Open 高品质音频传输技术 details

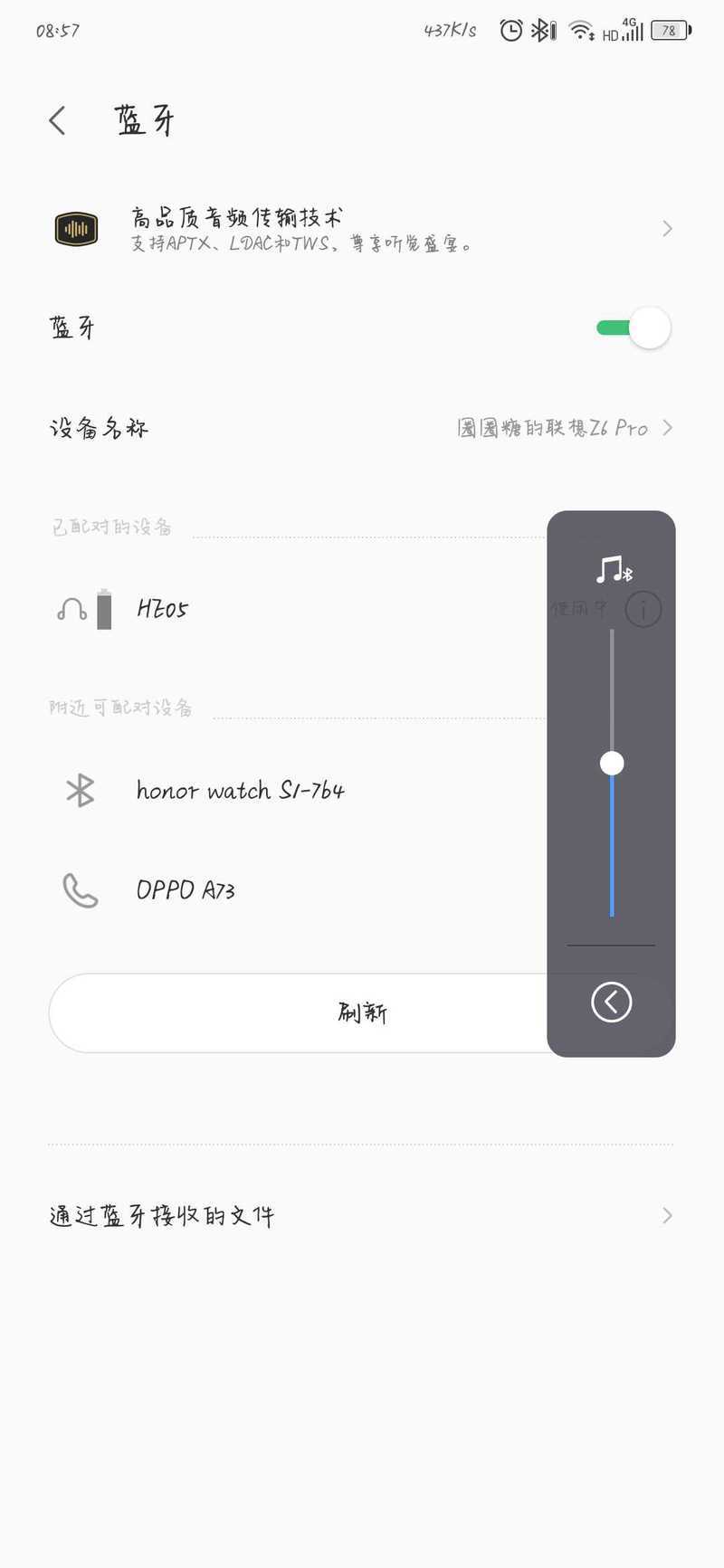click(362, 229)
